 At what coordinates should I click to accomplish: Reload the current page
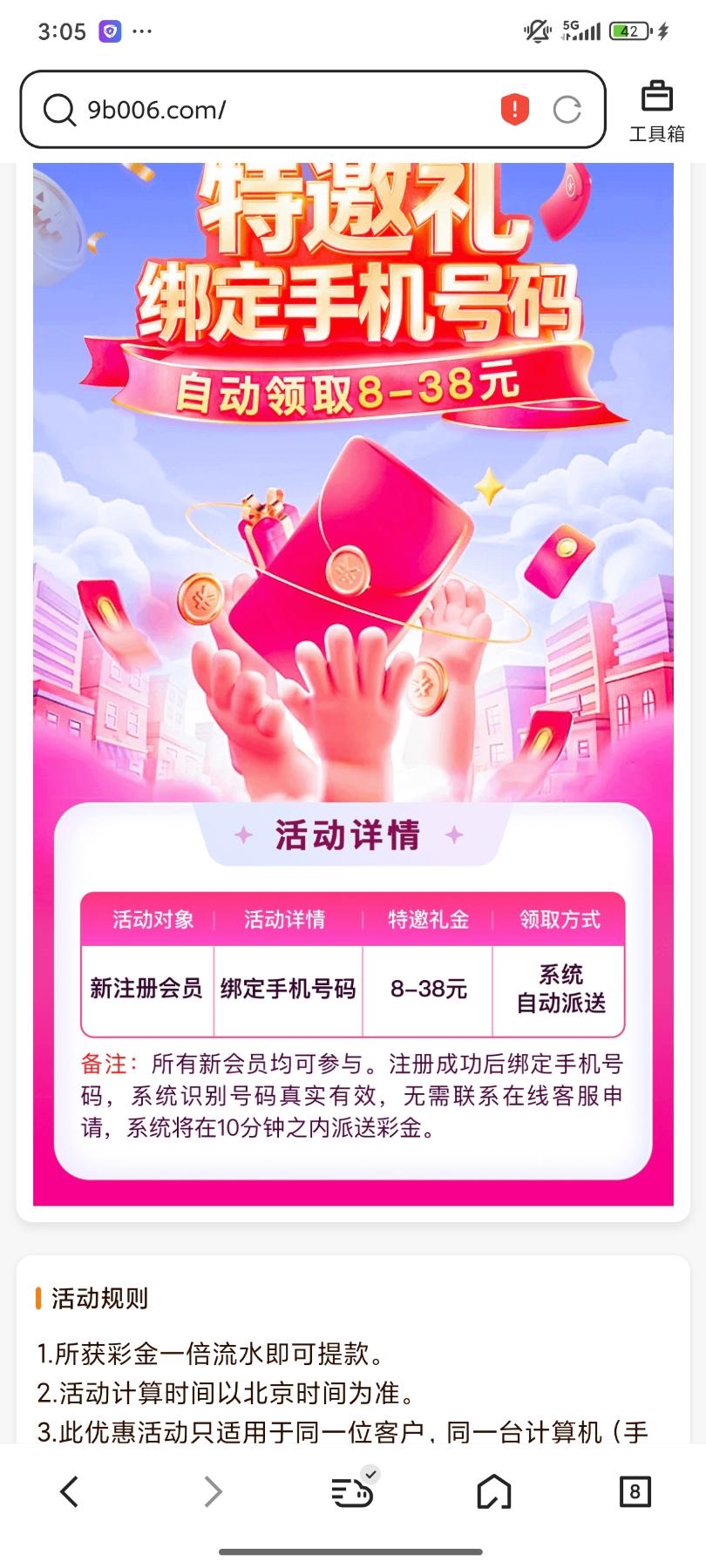pyautogui.click(x=567, y=110)
